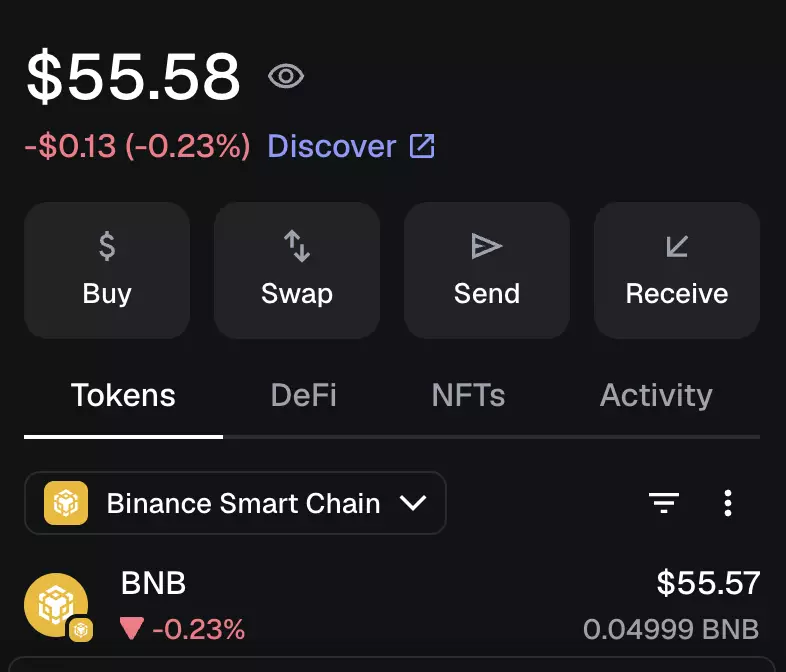786x672 pixels.
Task: Switch to the NFTs tab
Action: tap(468, 395)
